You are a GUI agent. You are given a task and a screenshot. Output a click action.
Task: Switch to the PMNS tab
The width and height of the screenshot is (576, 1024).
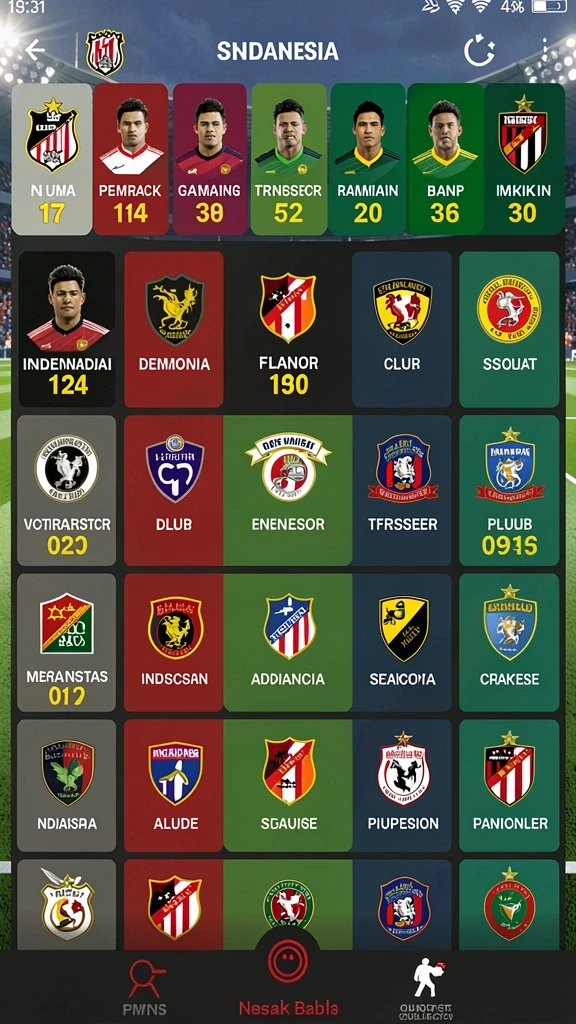144,987
